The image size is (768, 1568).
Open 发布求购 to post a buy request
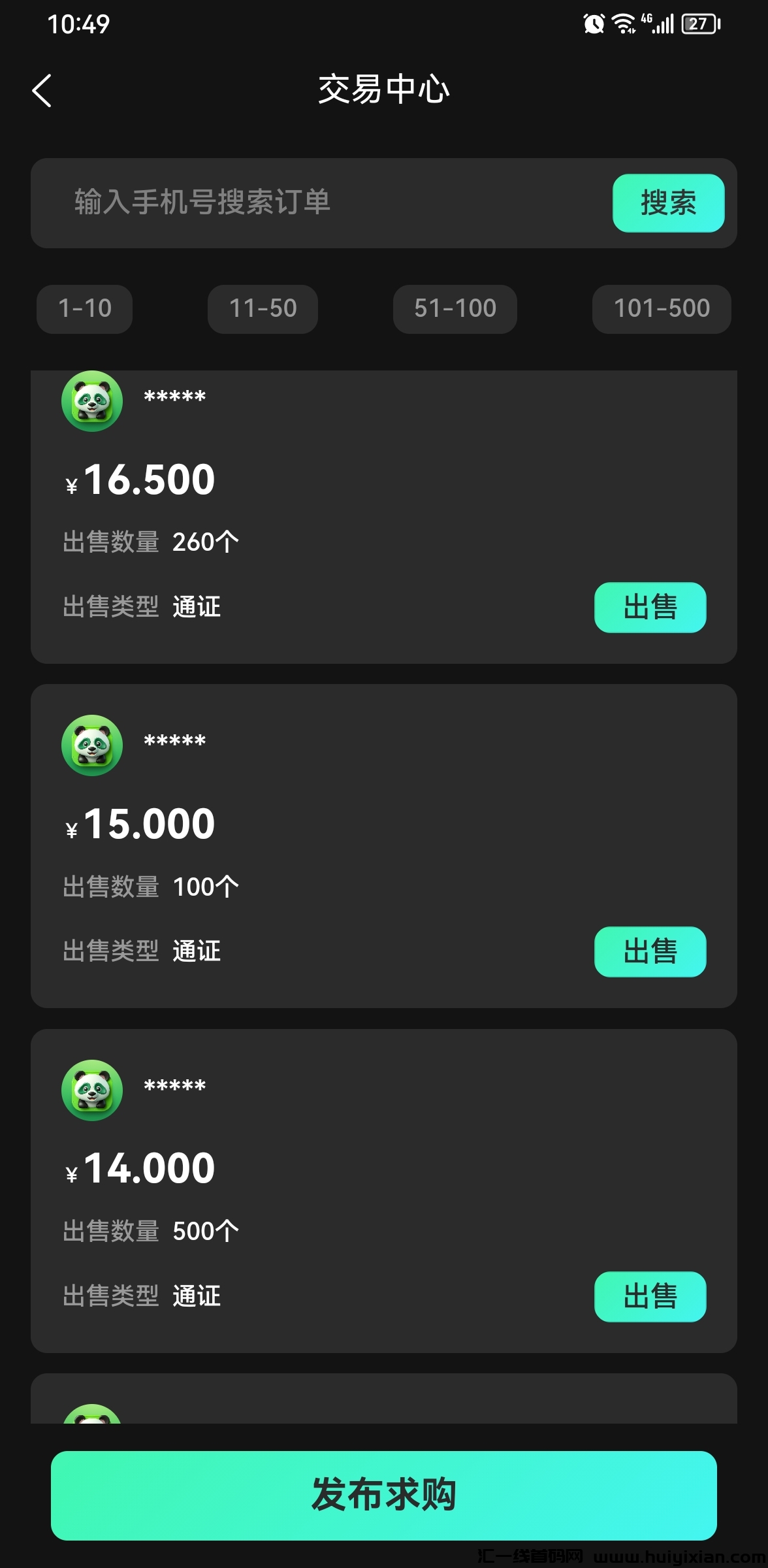(x=384, y=1495)
